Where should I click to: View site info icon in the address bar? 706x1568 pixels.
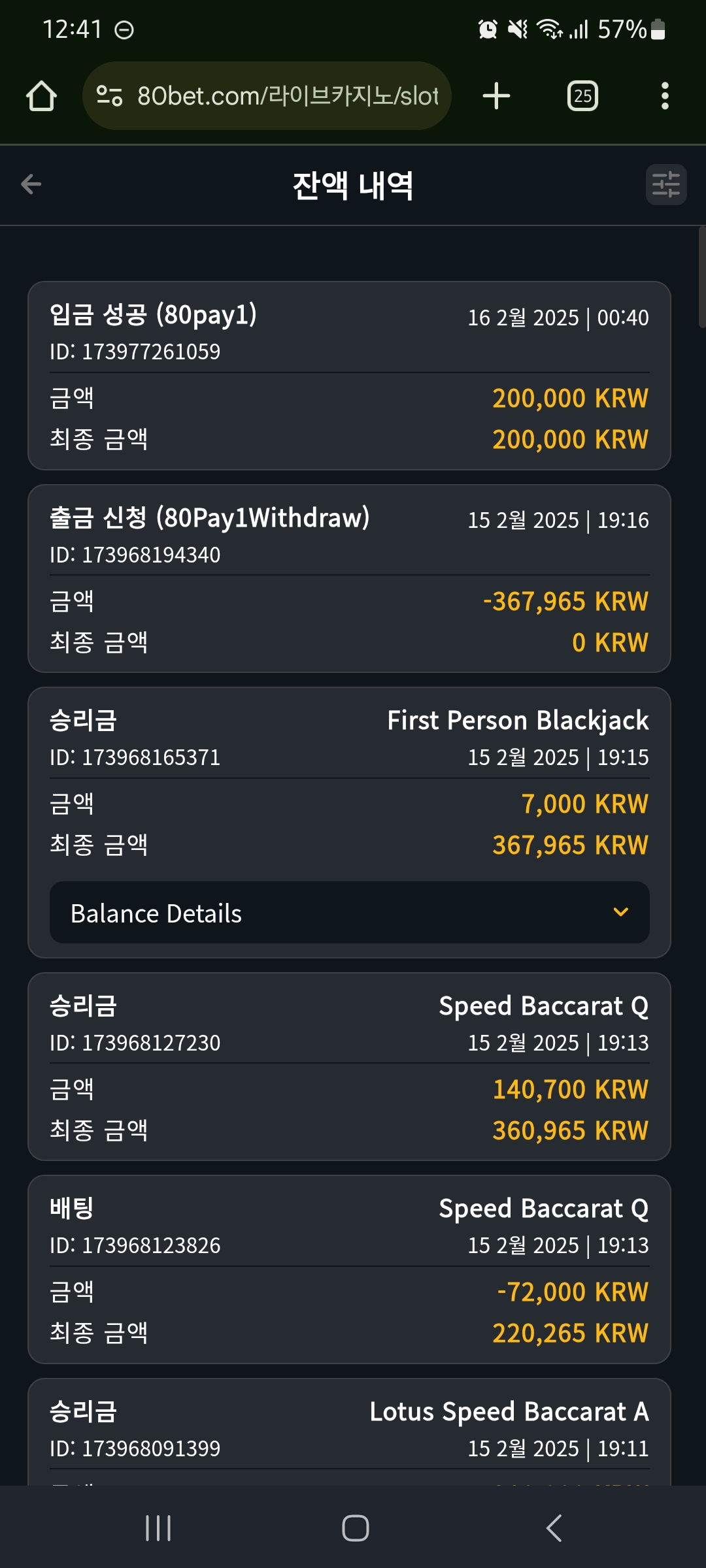[x=109, y=96]
